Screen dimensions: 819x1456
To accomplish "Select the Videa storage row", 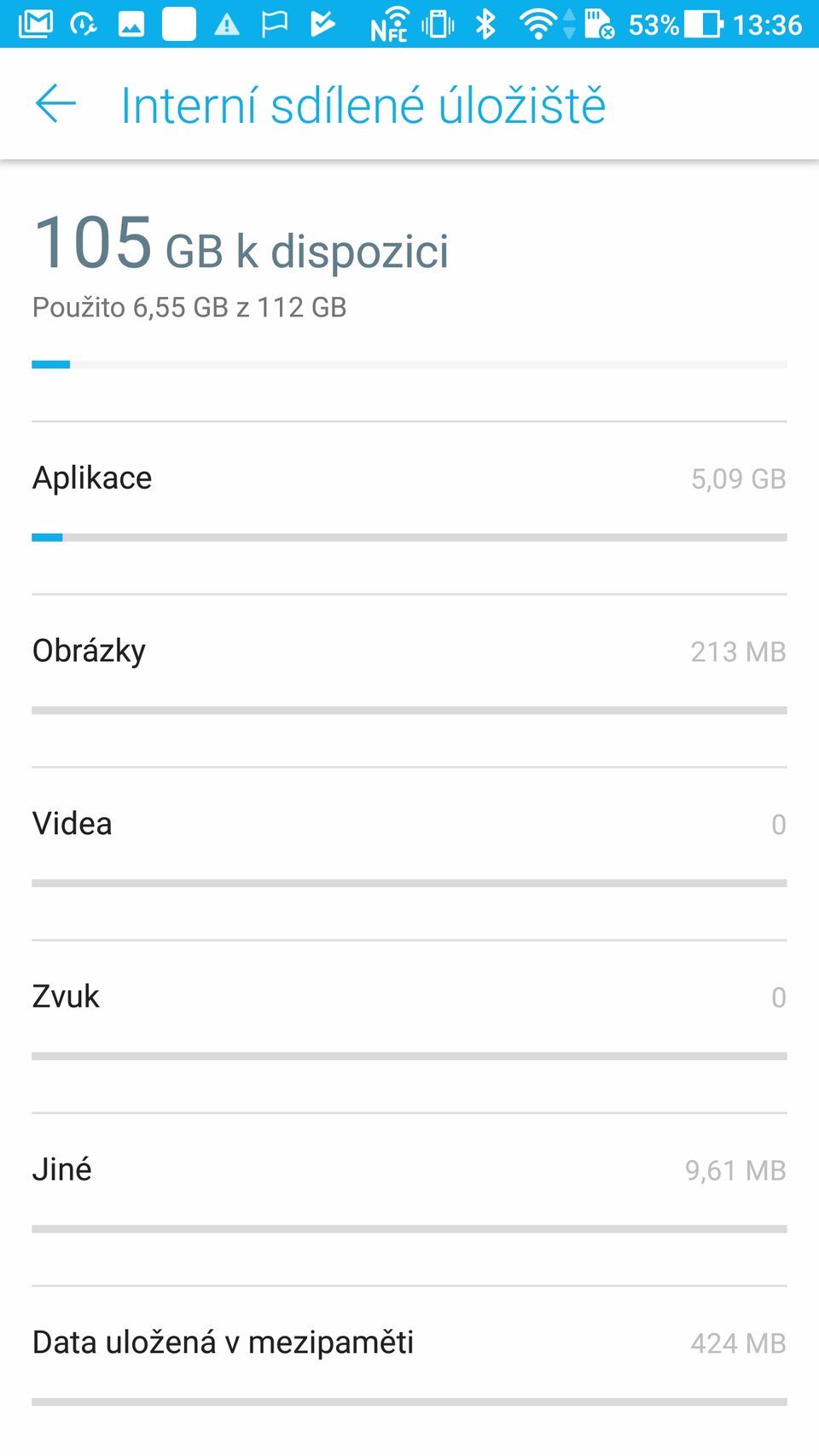I will pos(409,823).
